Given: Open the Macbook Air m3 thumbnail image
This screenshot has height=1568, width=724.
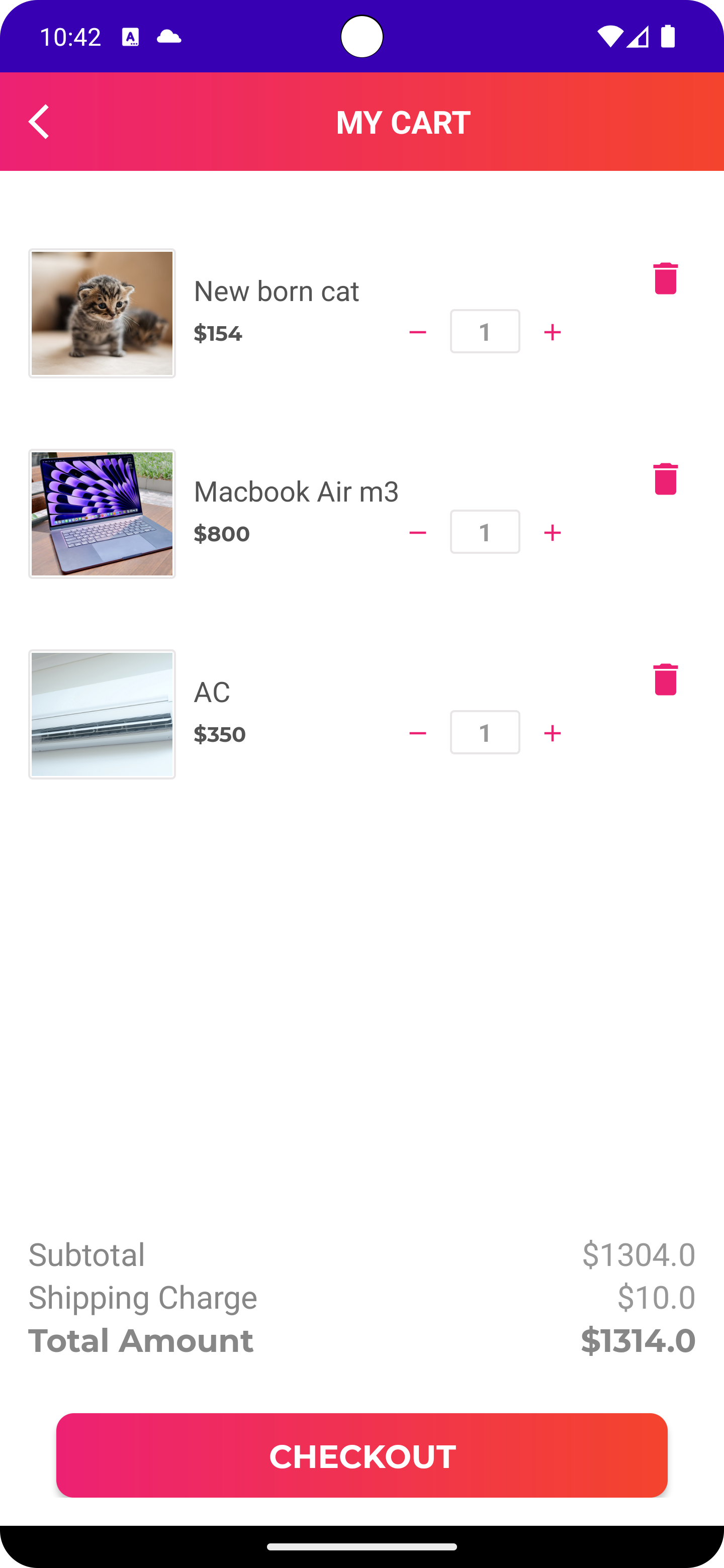Looking at the screenshot, I should (102, 514).
